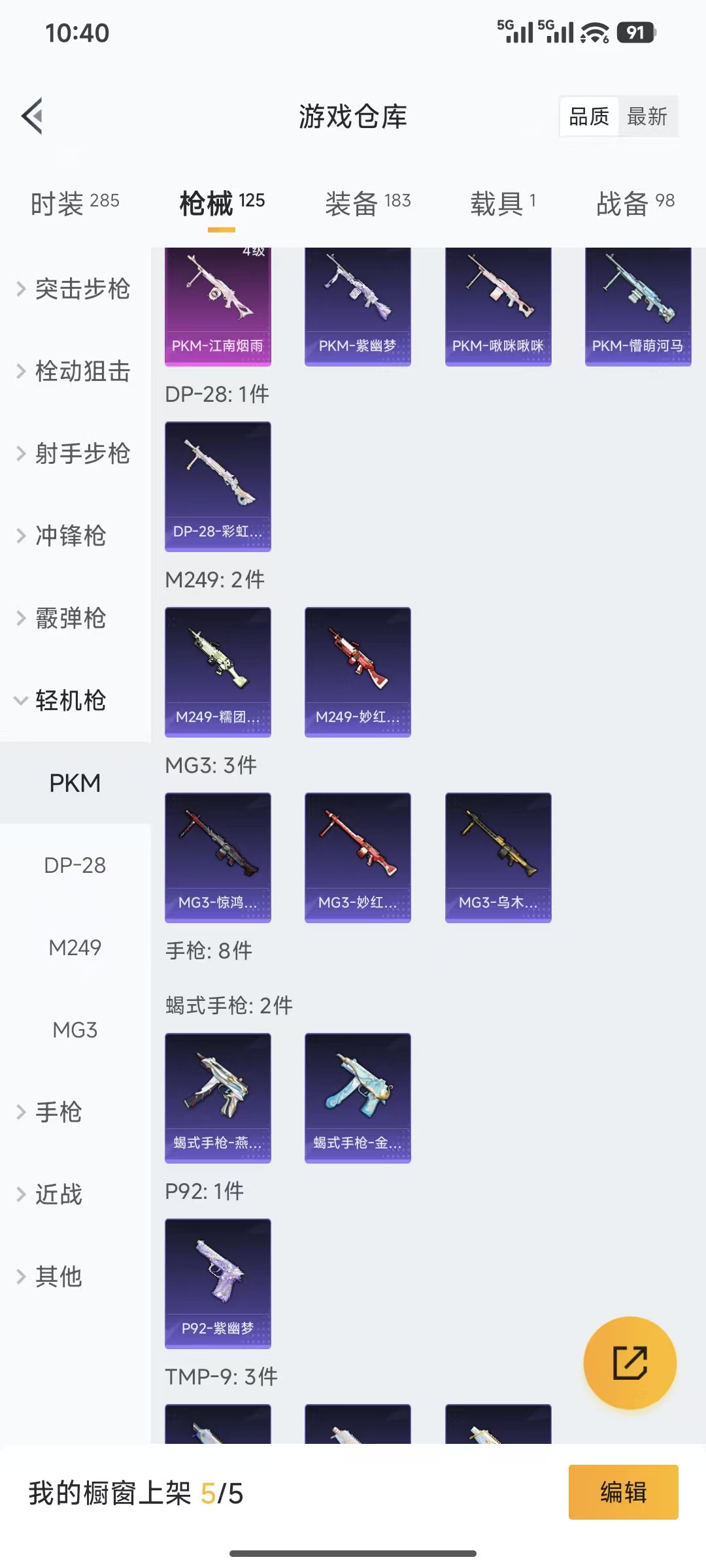Open the PKM-紫幽梦 skin card

click(358, 304)
